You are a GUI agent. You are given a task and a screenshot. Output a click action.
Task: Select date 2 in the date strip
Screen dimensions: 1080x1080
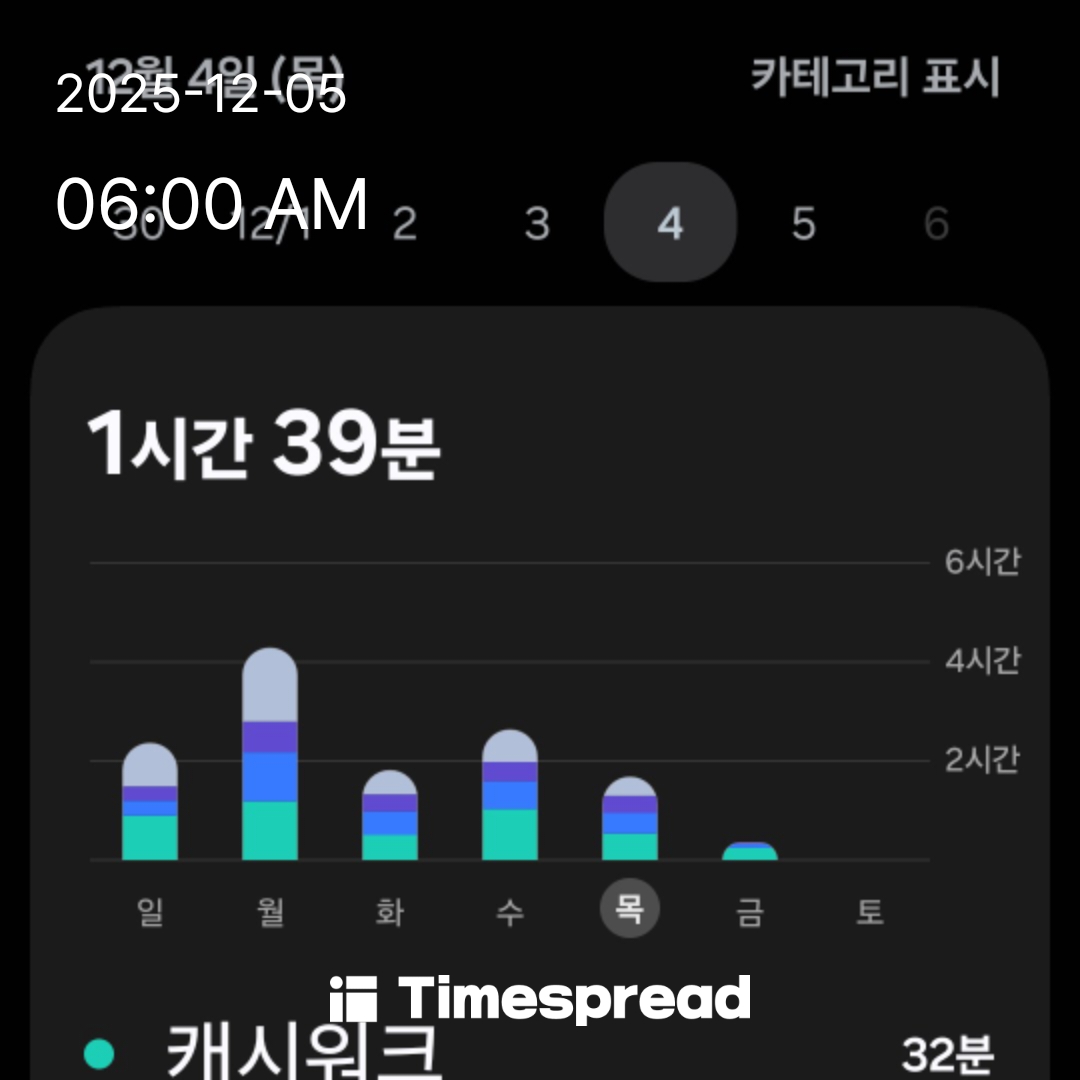(x=404, y=224)
